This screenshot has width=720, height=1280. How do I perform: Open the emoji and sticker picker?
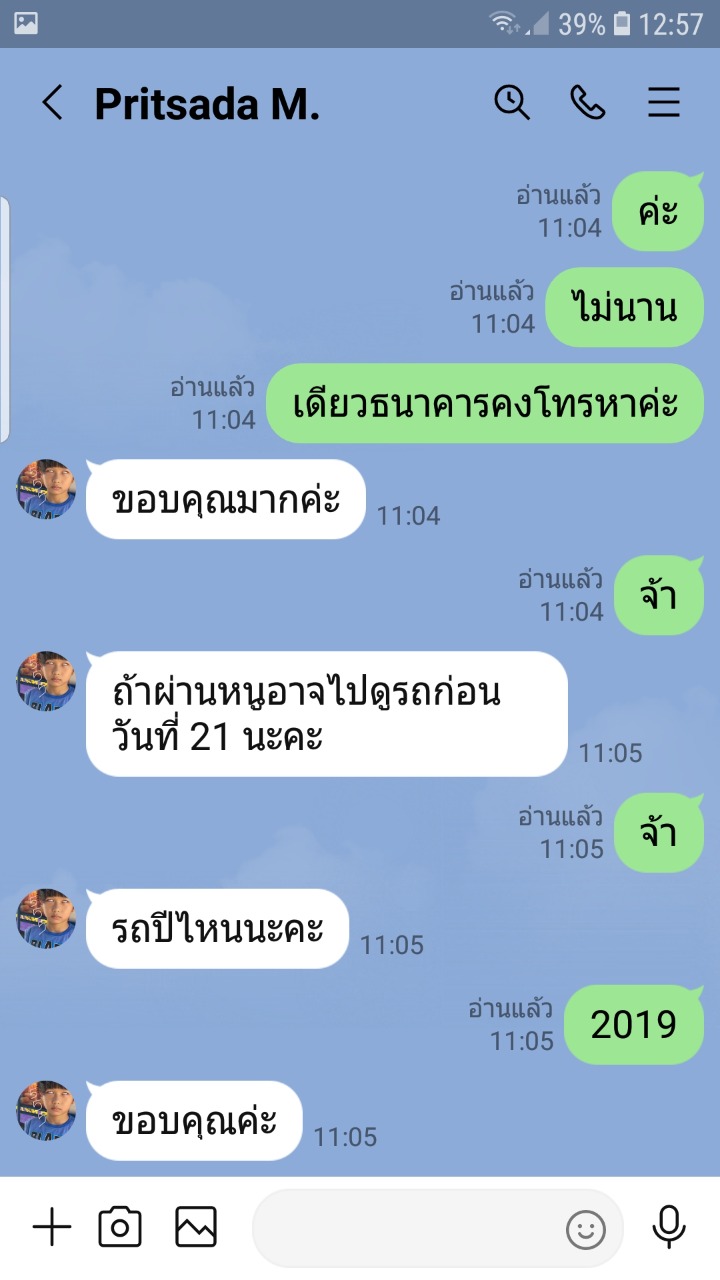click(586, 1229)
